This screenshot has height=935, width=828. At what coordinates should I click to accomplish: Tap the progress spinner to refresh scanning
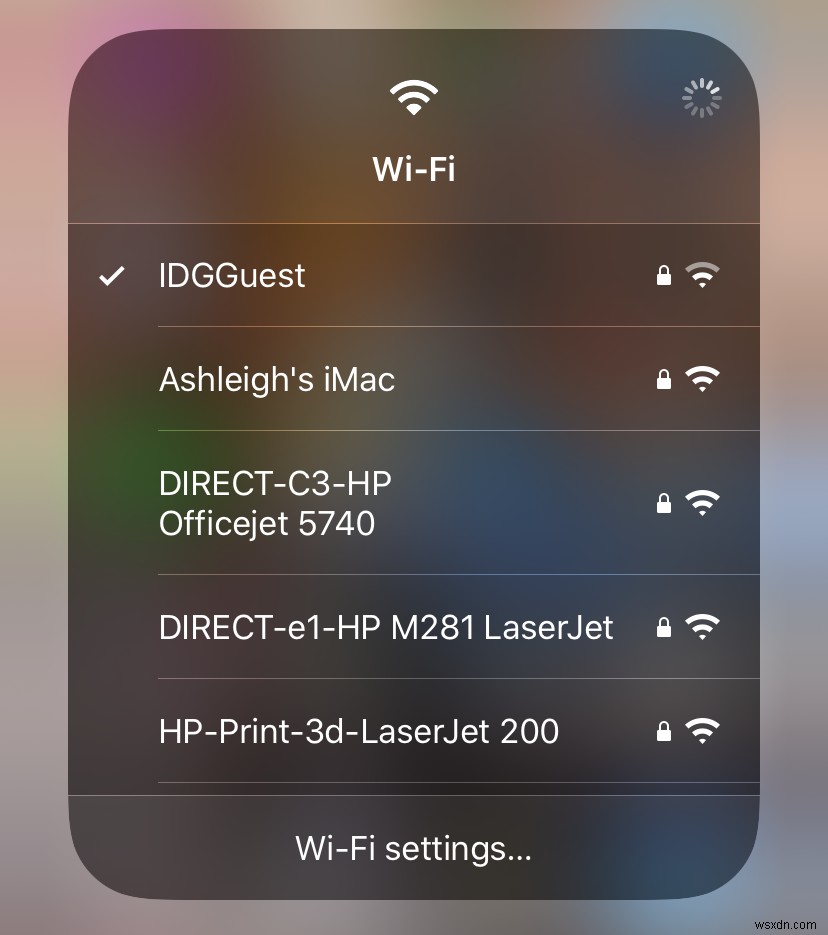click(x=701, y=98)
